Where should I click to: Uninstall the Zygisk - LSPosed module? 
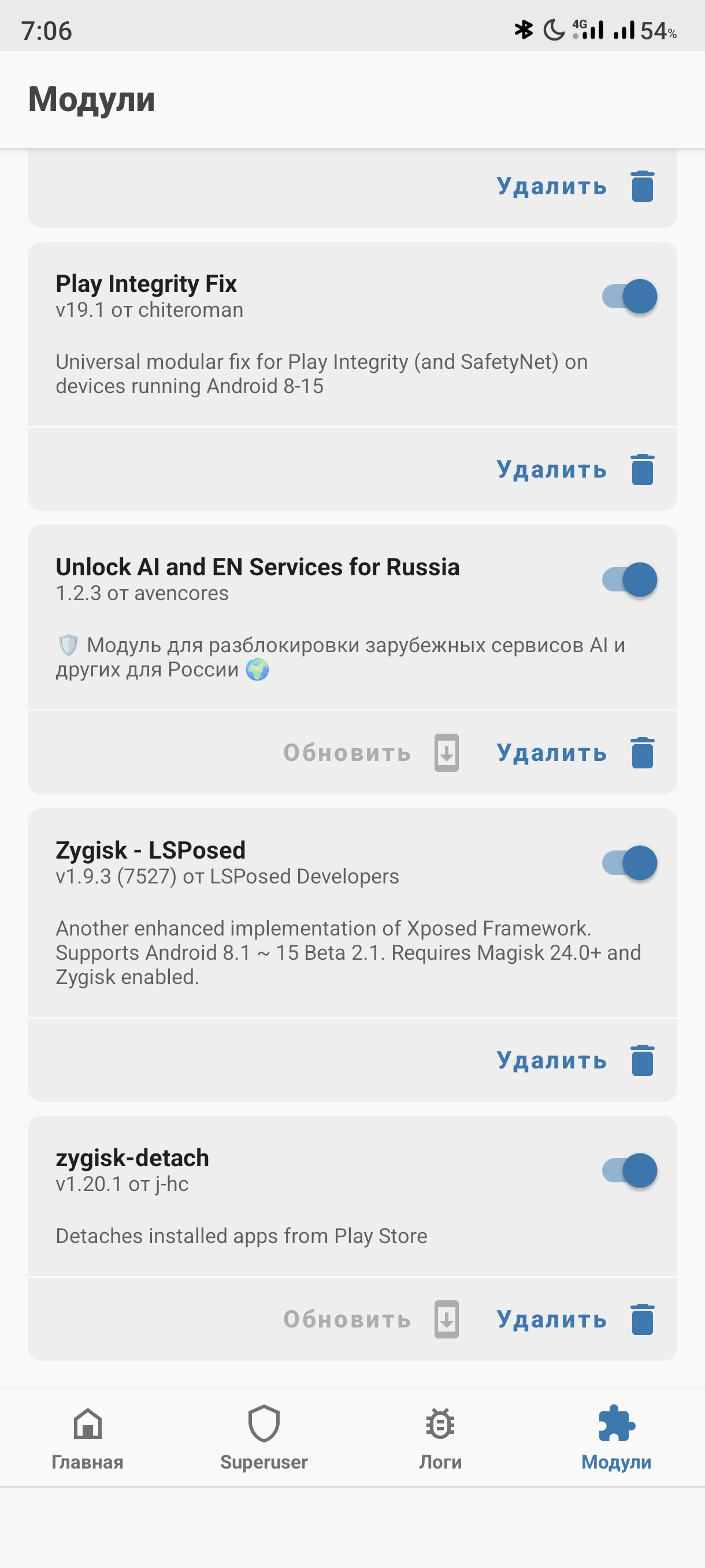(576, 1060)
